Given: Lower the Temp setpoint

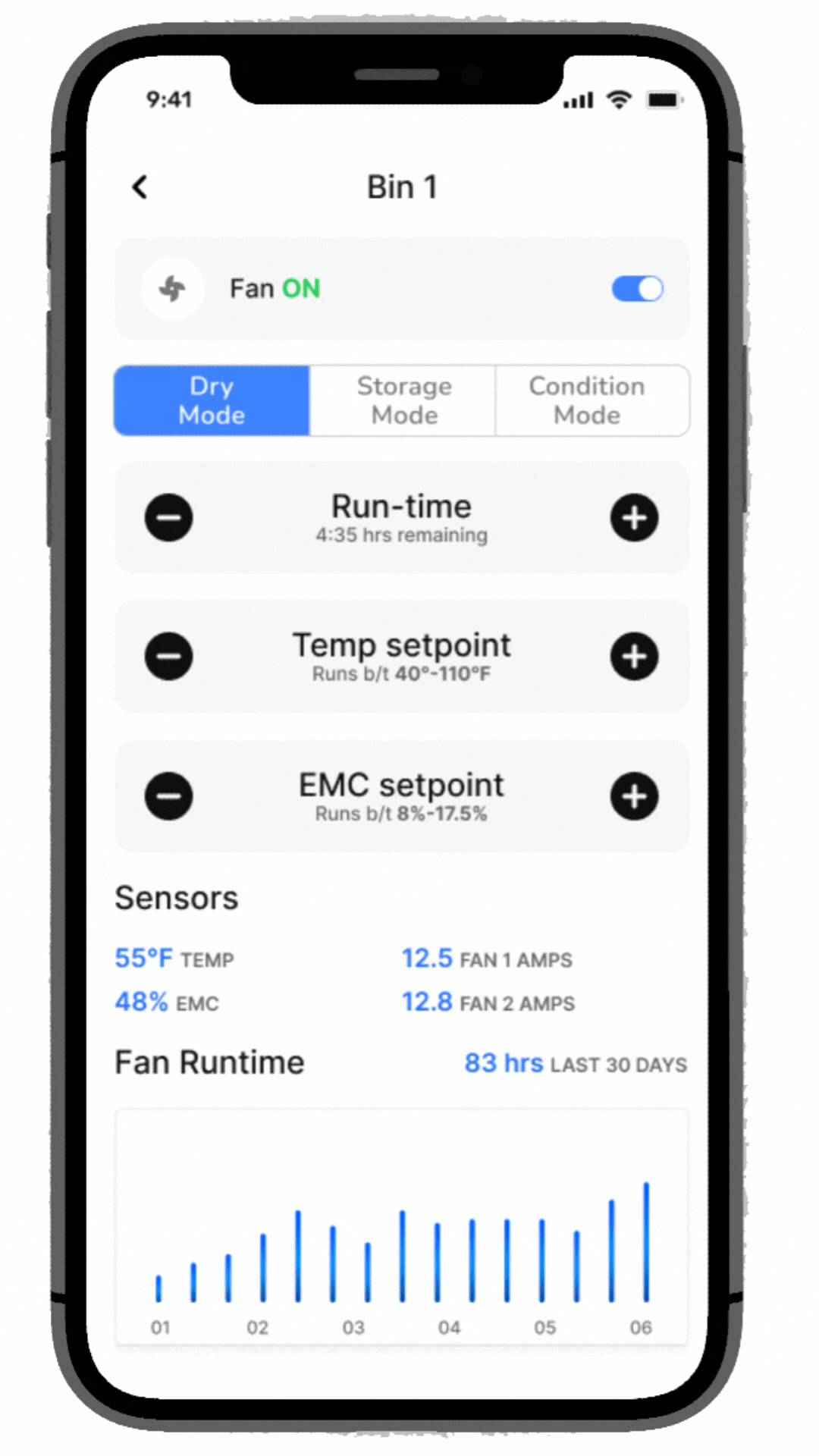Looking at the screenshot, I should point(168,657).
